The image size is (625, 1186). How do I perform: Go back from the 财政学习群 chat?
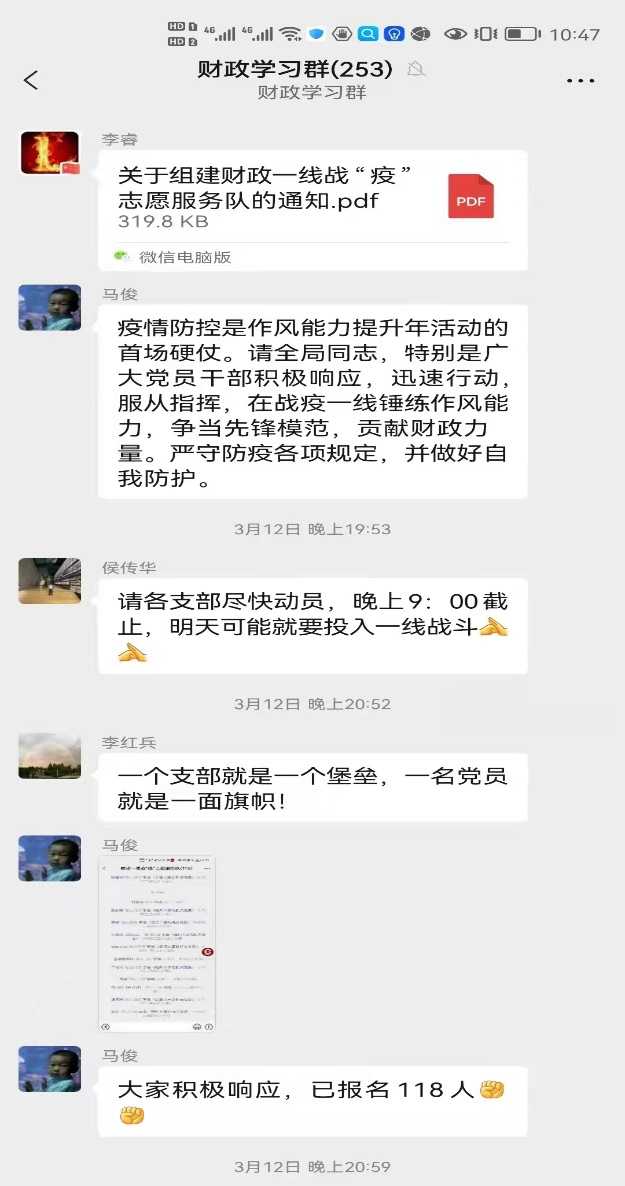[31, 81]
